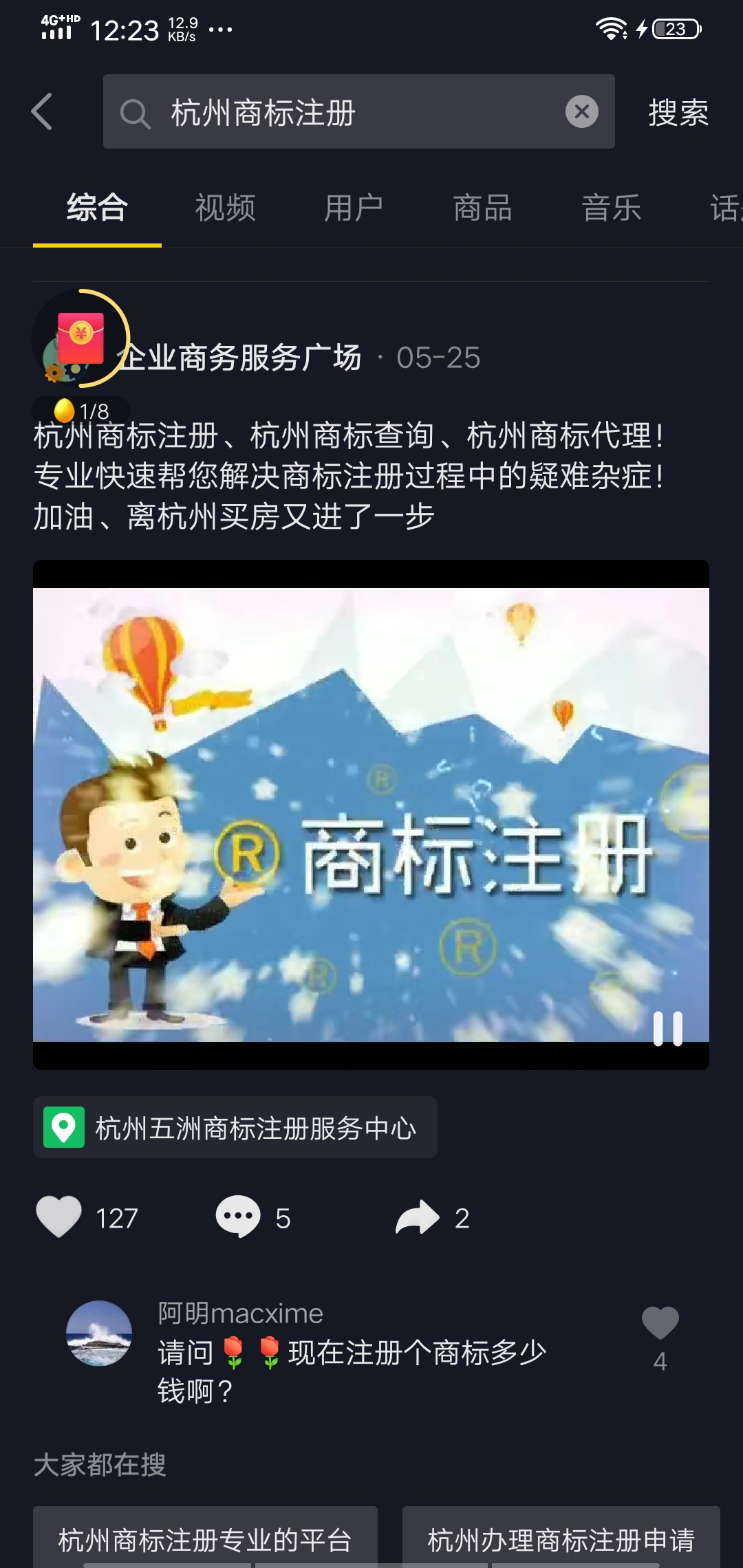Open the 商标注册 video
The image size is (743, 1568).
(371, 814)
